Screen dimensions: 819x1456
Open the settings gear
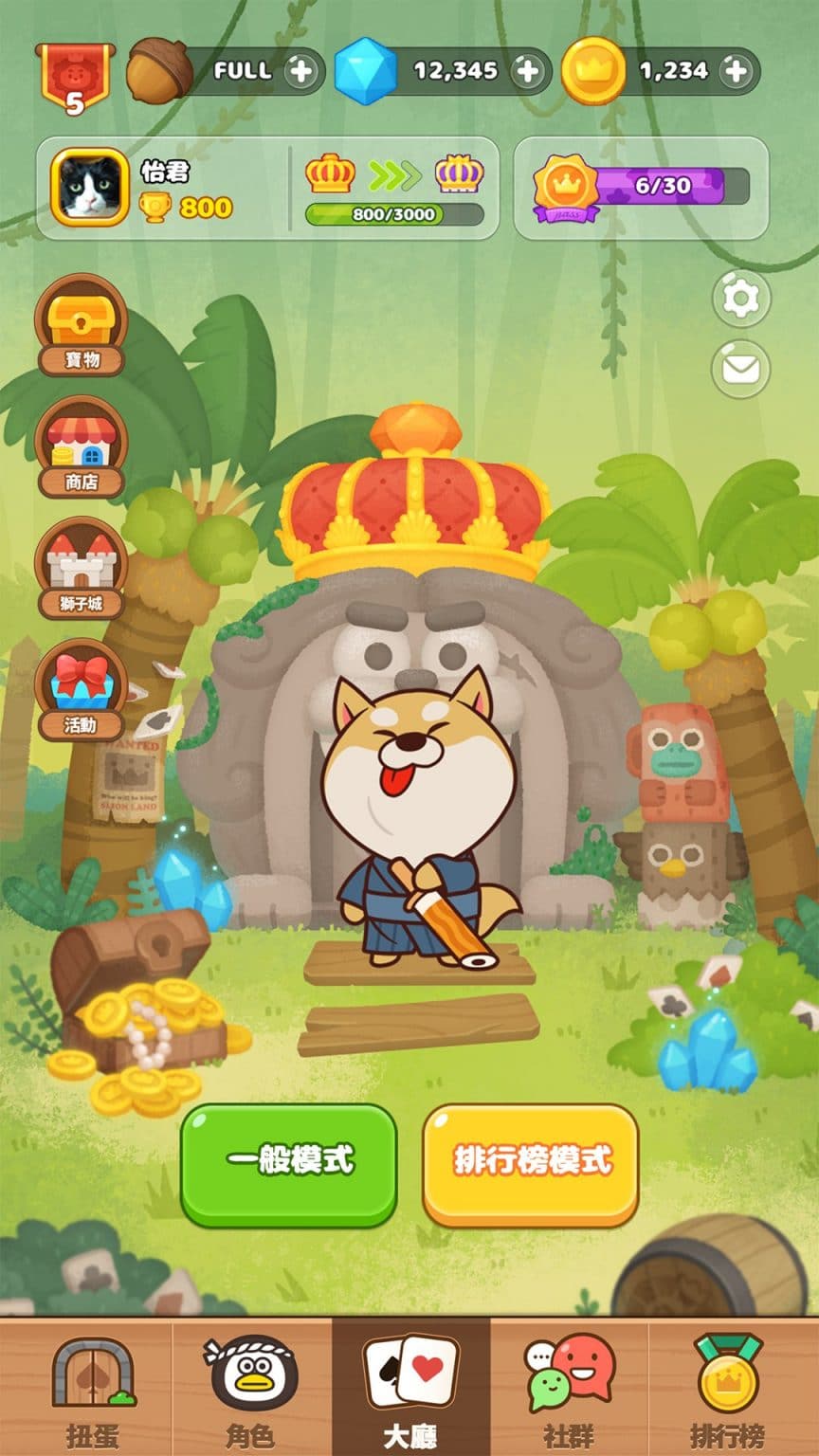point(740,300)
